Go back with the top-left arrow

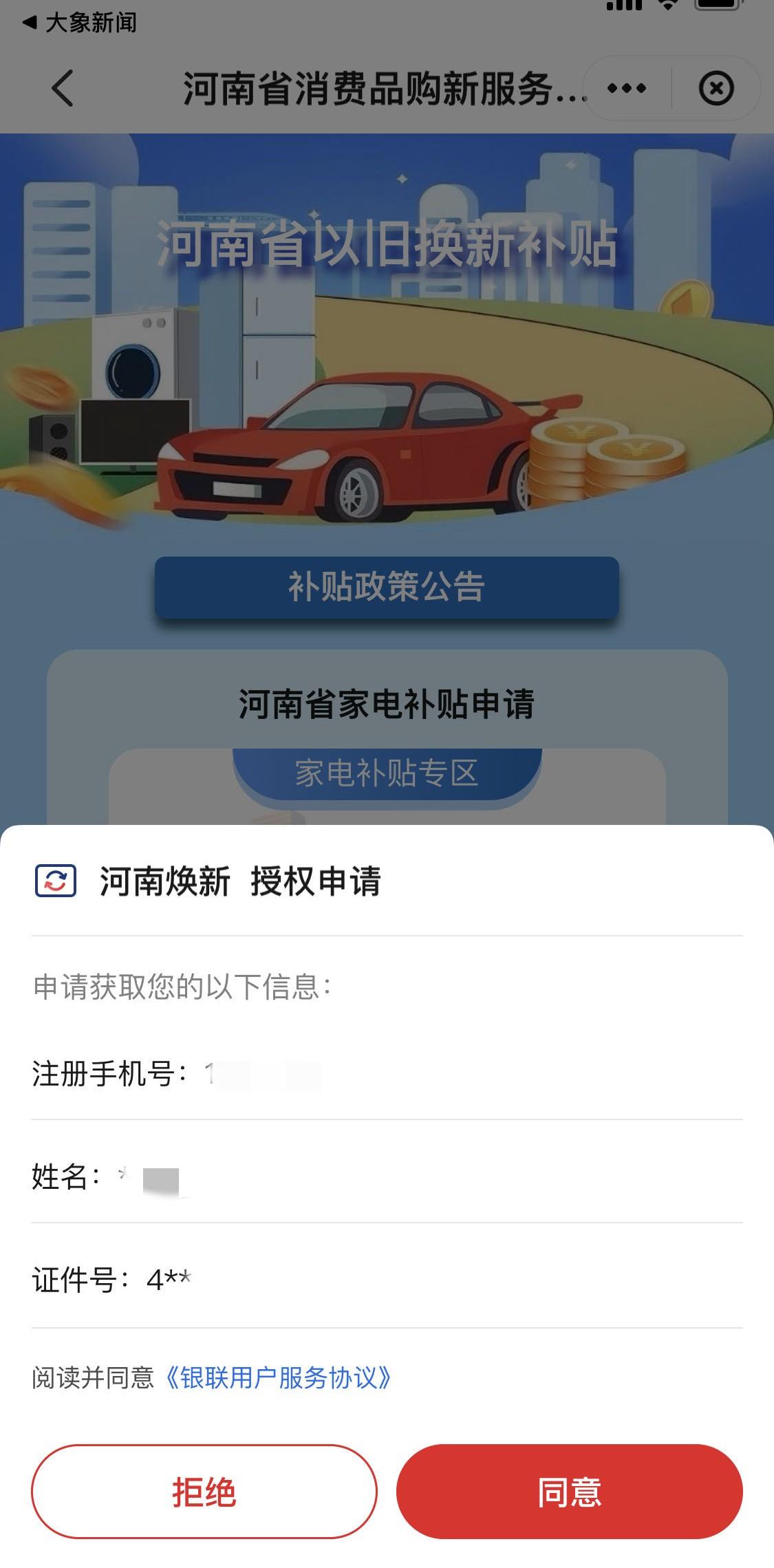62,88
